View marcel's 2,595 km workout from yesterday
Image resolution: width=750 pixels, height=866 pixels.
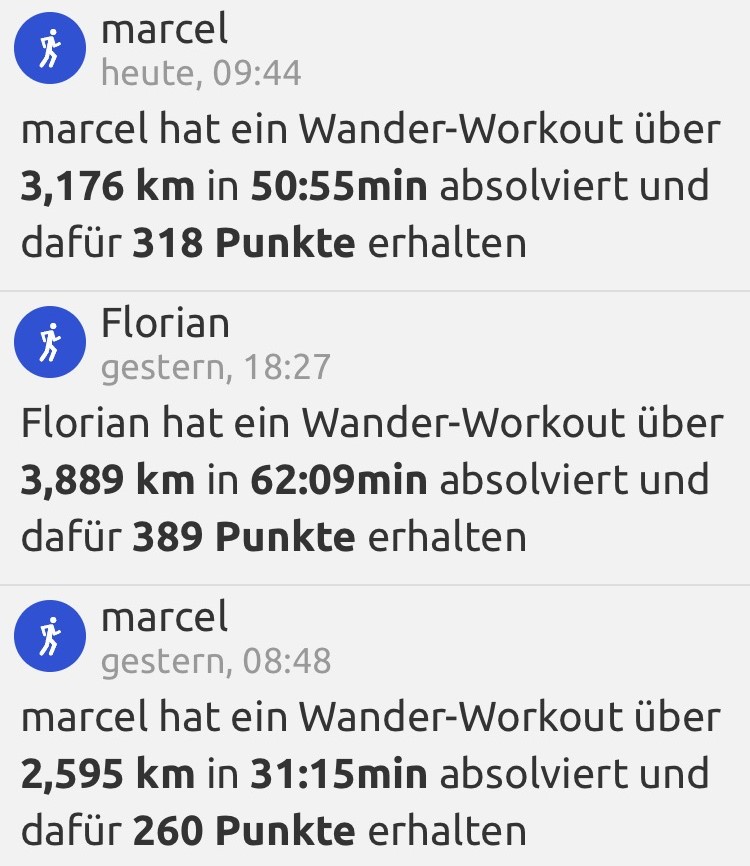370,774
